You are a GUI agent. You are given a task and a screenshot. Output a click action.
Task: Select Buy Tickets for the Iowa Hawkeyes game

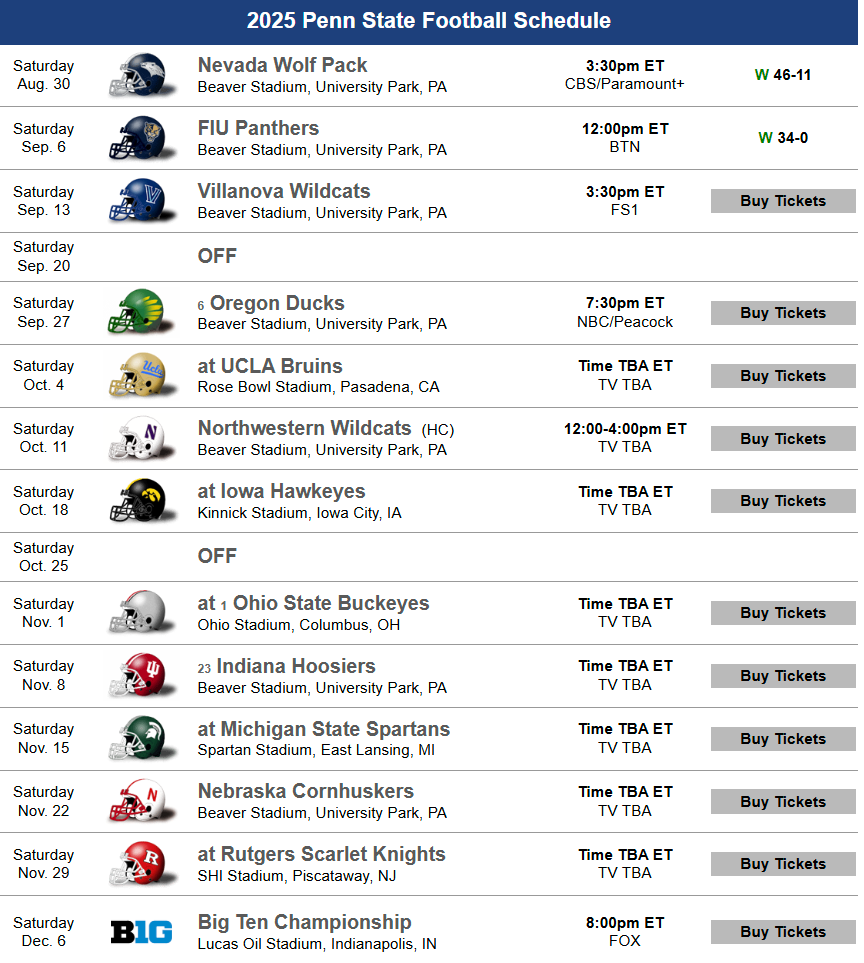[783, 501]
